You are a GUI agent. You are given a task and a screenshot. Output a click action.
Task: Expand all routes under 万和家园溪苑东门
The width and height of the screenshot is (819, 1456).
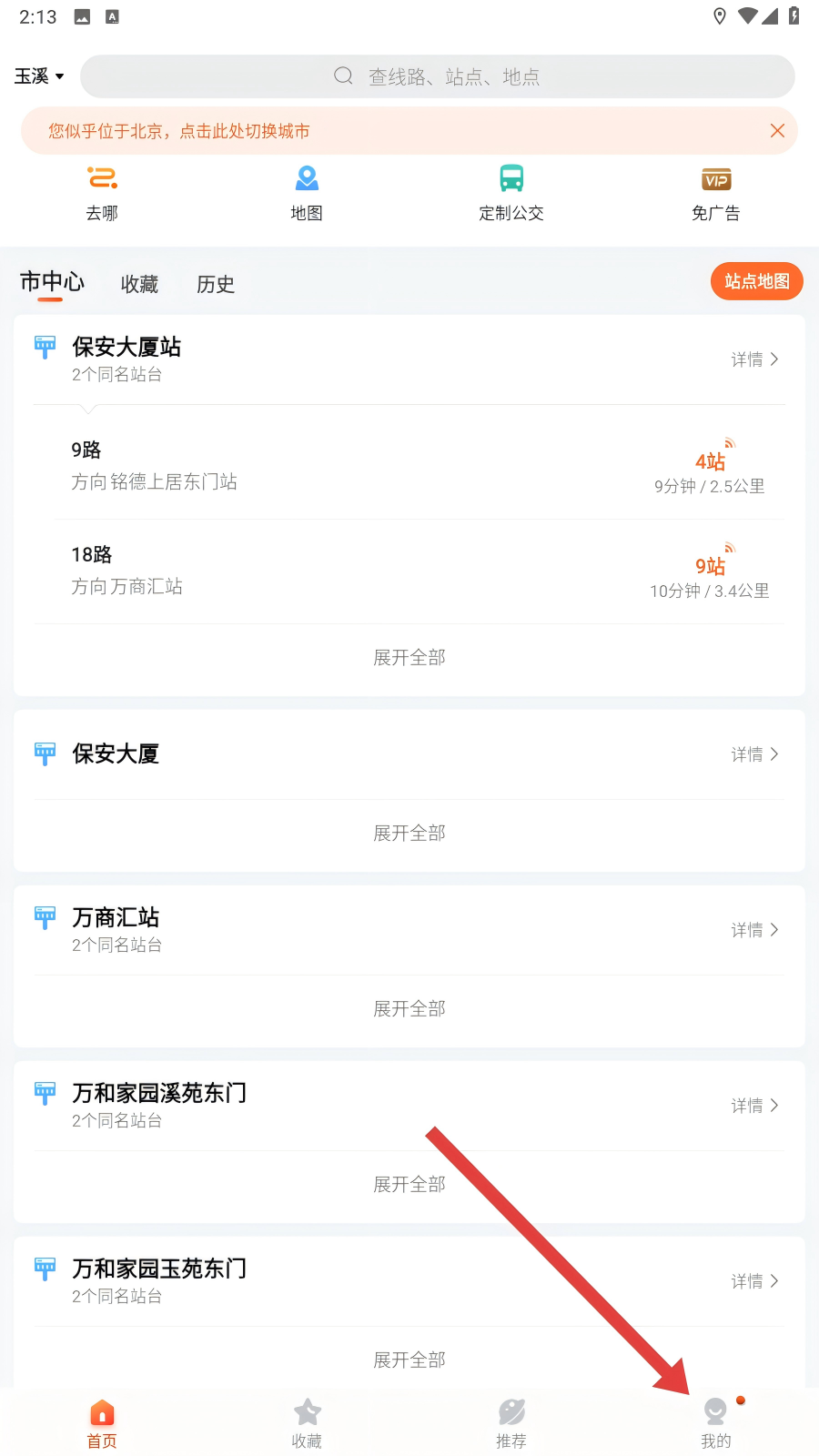pos(409,1184)
